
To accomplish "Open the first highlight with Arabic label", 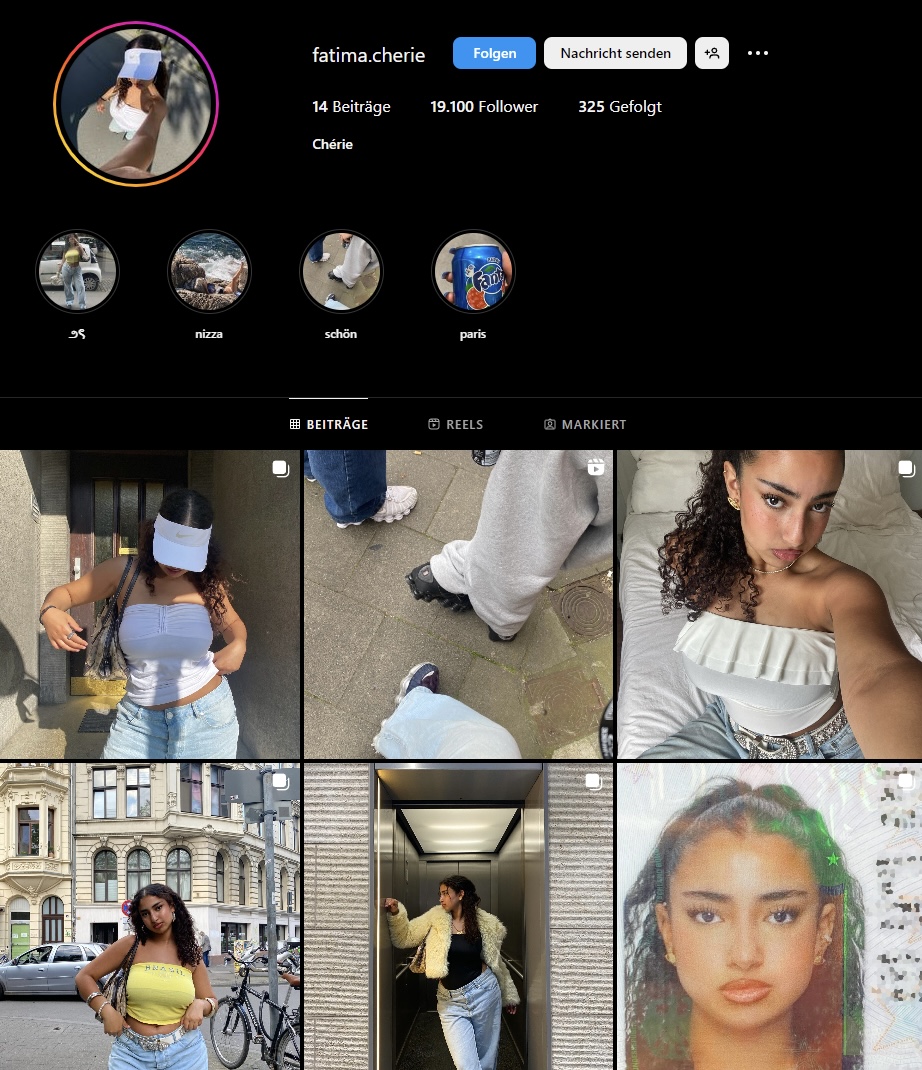I will [77, 272].
